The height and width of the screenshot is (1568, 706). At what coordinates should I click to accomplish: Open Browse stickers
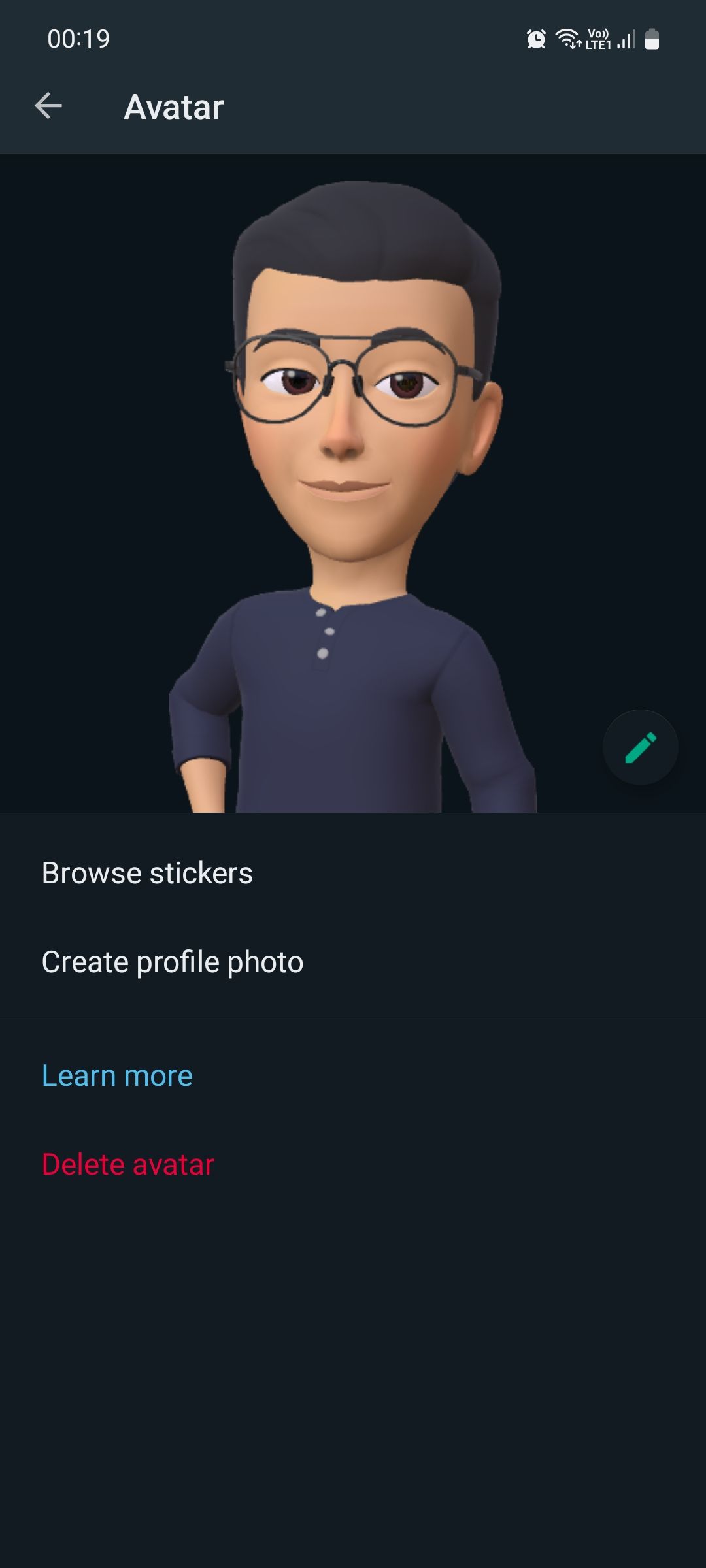147,873
